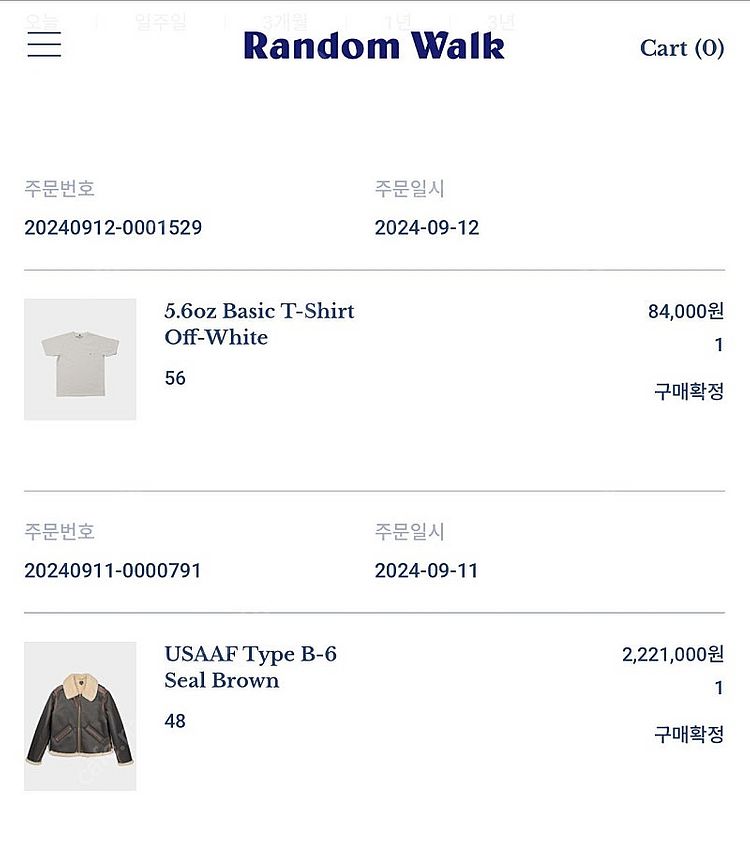View the Seal Brown jacket thumbnail

(80, 716)
